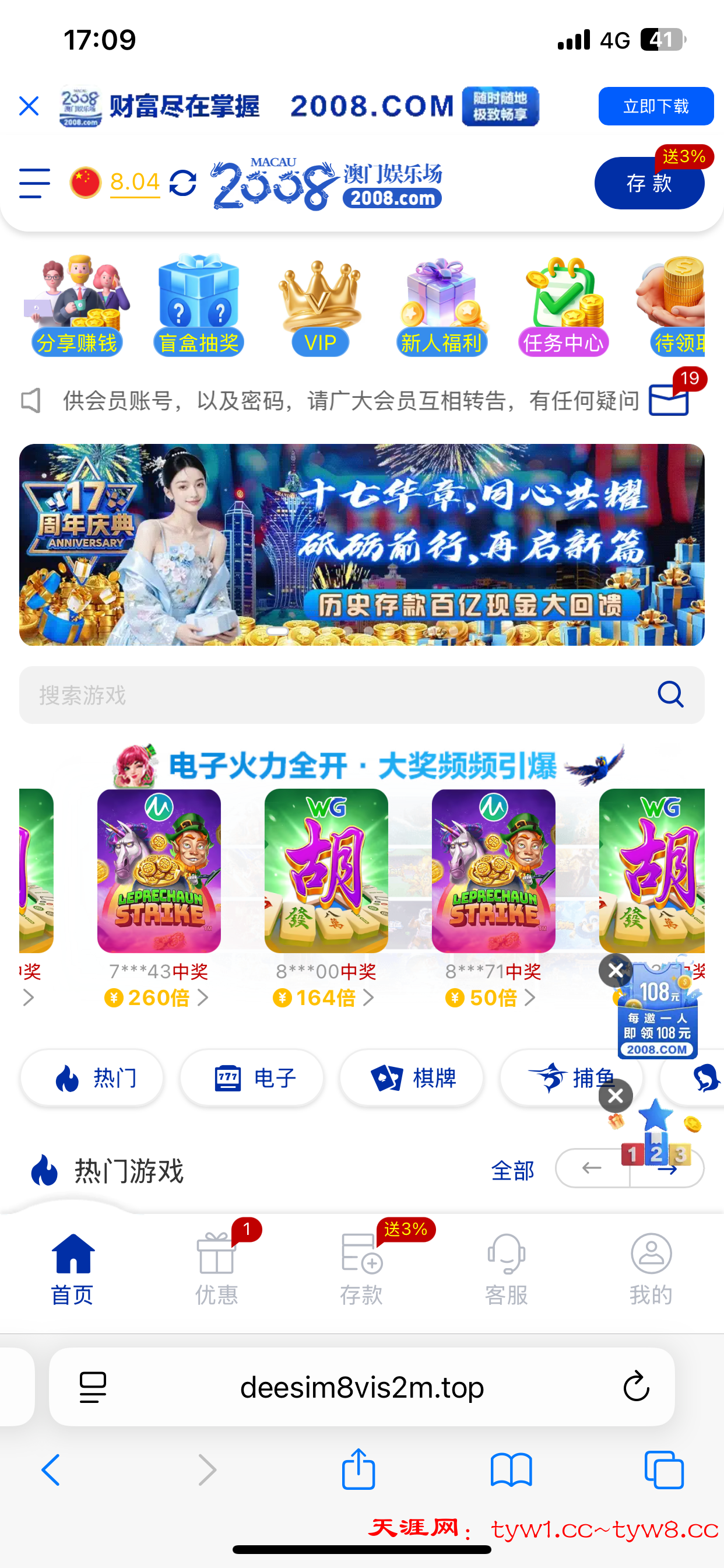Open 盲盒抽奖 blind box lottery
The image size is (724, 1568).
click(x=198, y=306)
